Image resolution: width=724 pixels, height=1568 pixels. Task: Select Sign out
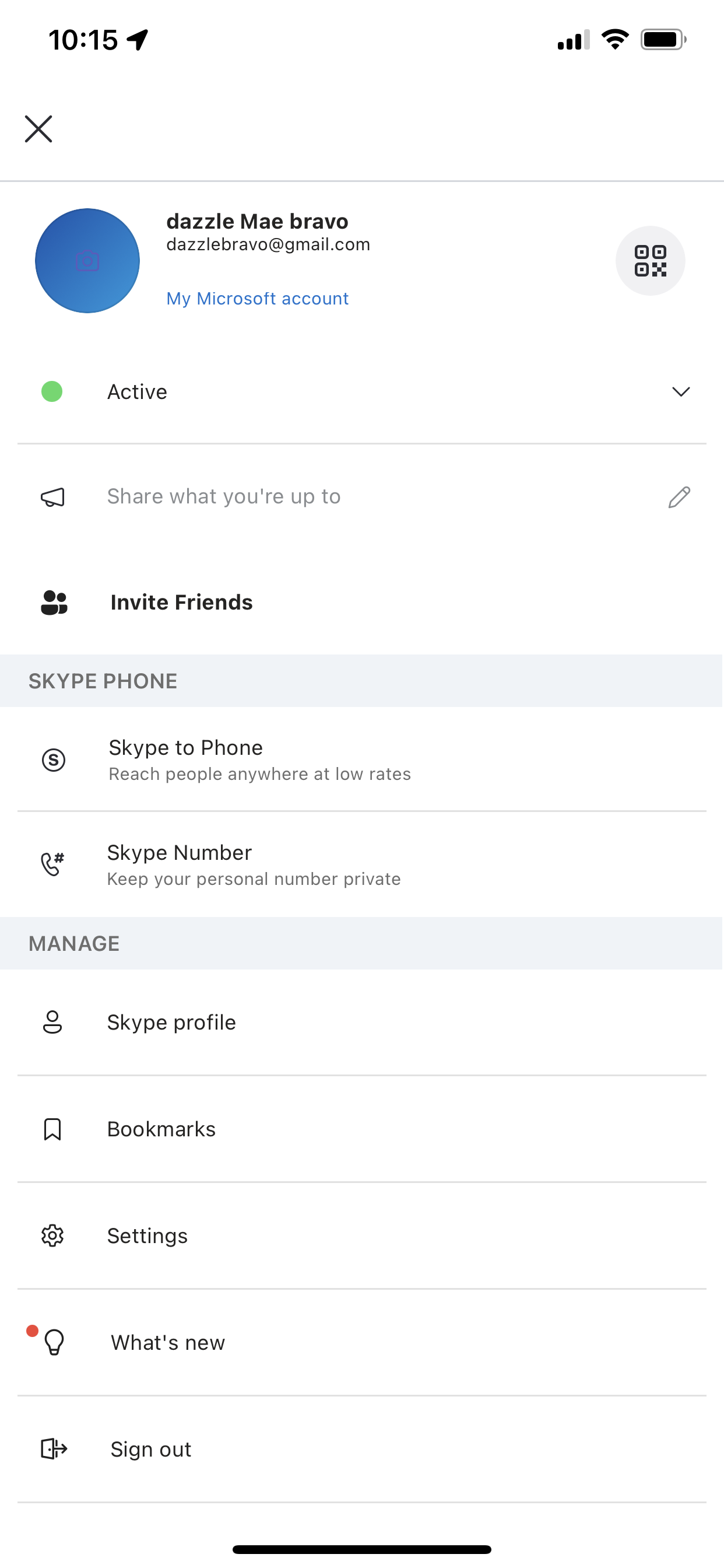[x=362, y=1450]
